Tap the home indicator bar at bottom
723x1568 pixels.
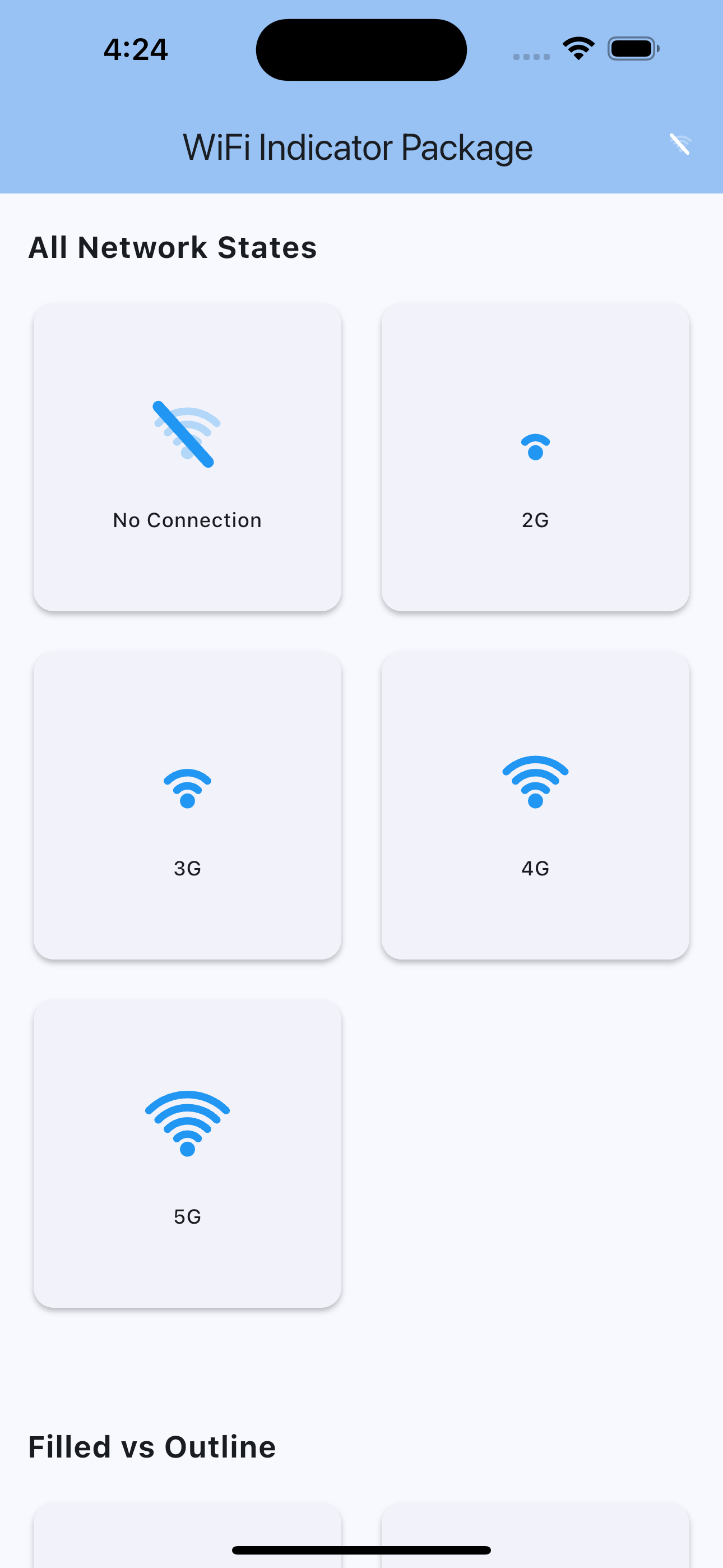pos(361,1548)
